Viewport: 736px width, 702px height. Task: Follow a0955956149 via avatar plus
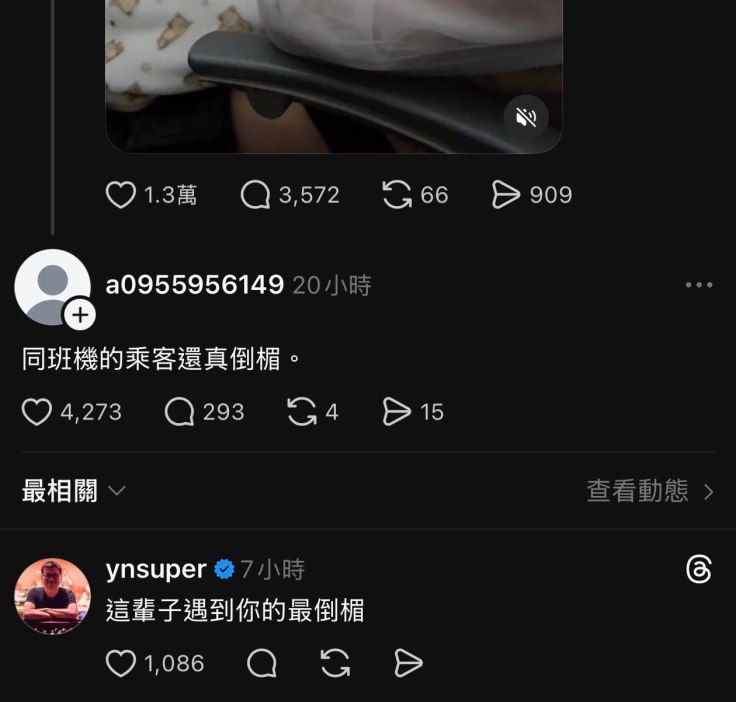(79, 316)
